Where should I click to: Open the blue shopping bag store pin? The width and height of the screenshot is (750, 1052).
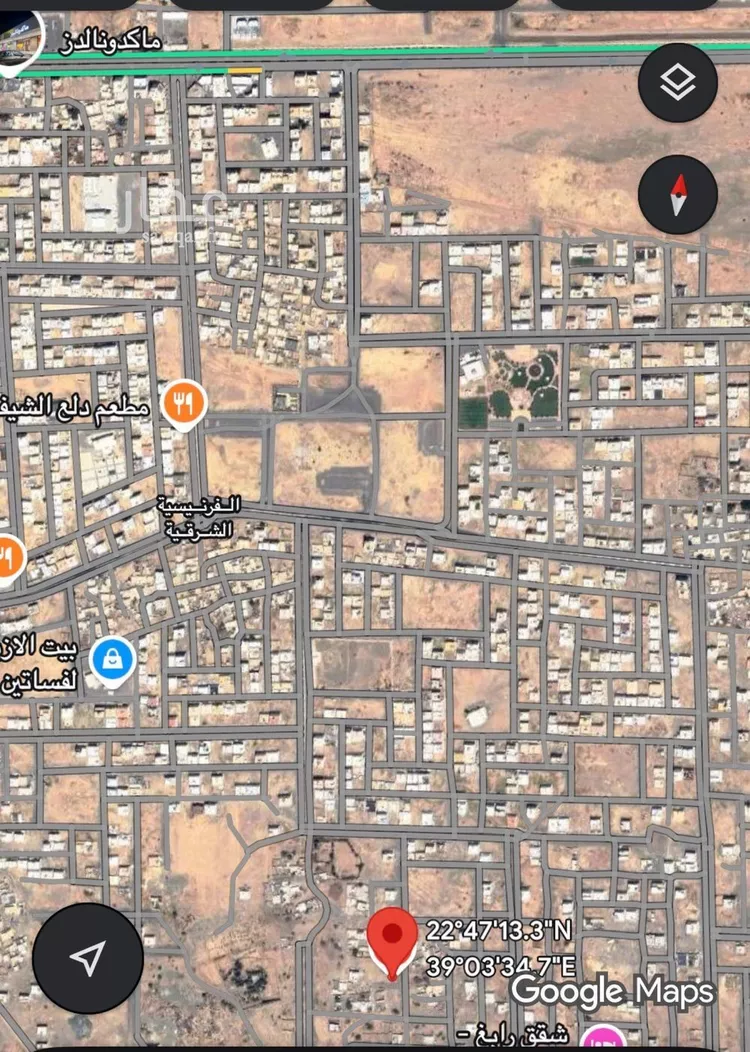click(112, 660)
